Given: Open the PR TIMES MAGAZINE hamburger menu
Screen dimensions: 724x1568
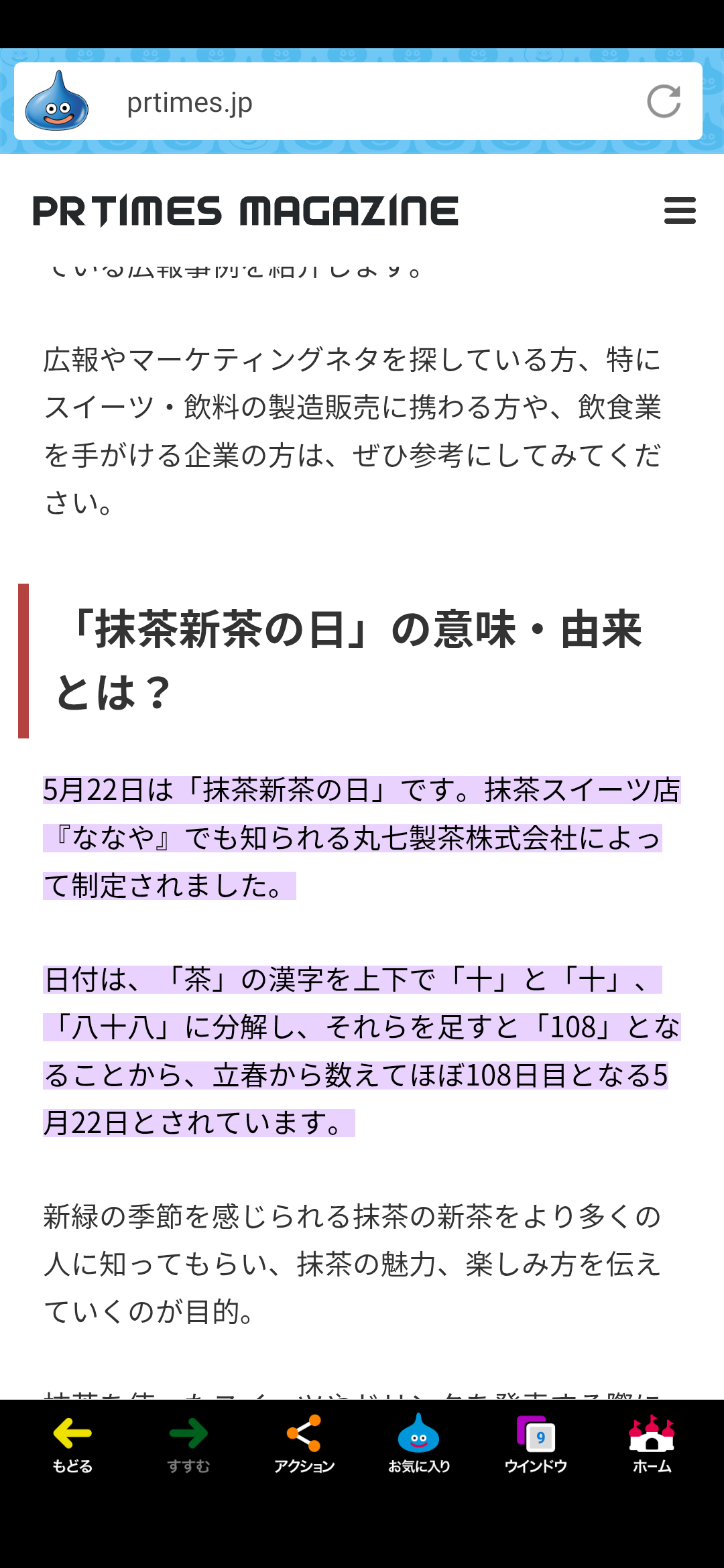Looking at the screenshot, I should (x=680, y=210).
